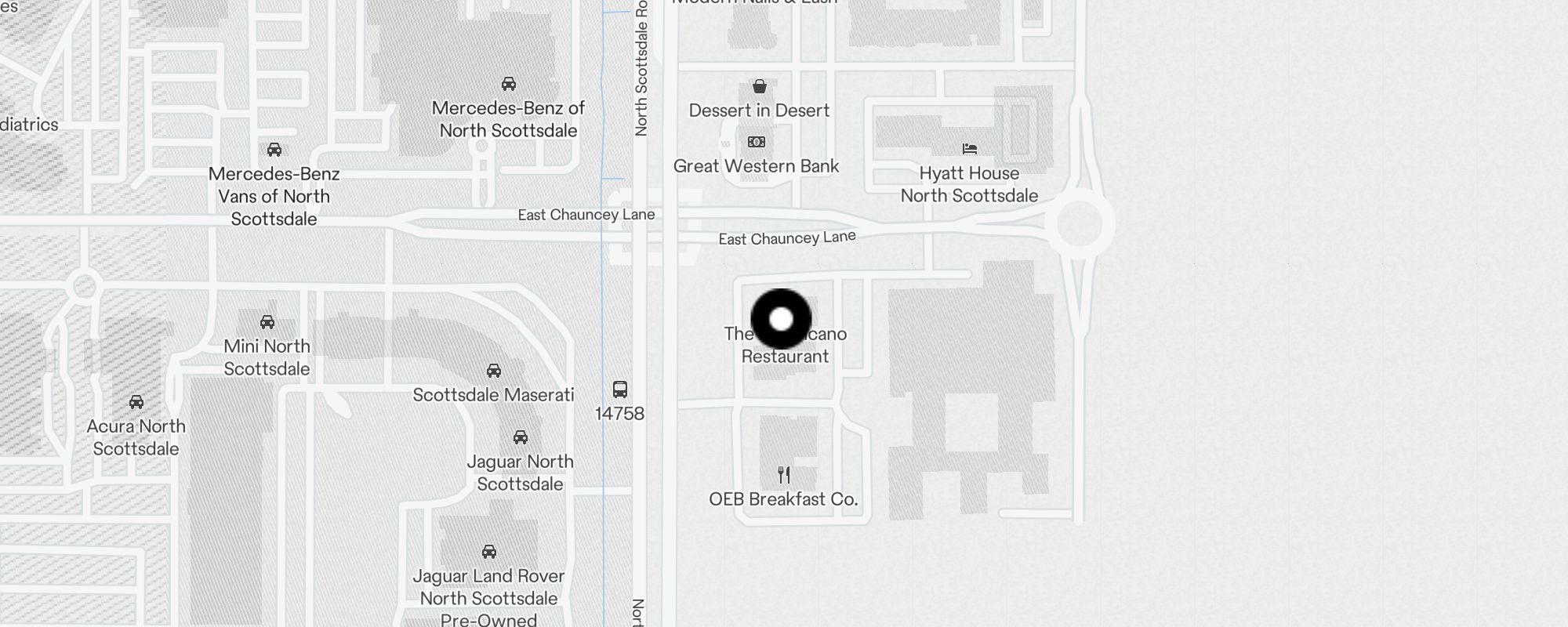Image resolution: width=1568 pixels, height=627 pixels.
Task: Select the Scottsdale Maserati dealership marker
Action: click(x=494, y=371)
